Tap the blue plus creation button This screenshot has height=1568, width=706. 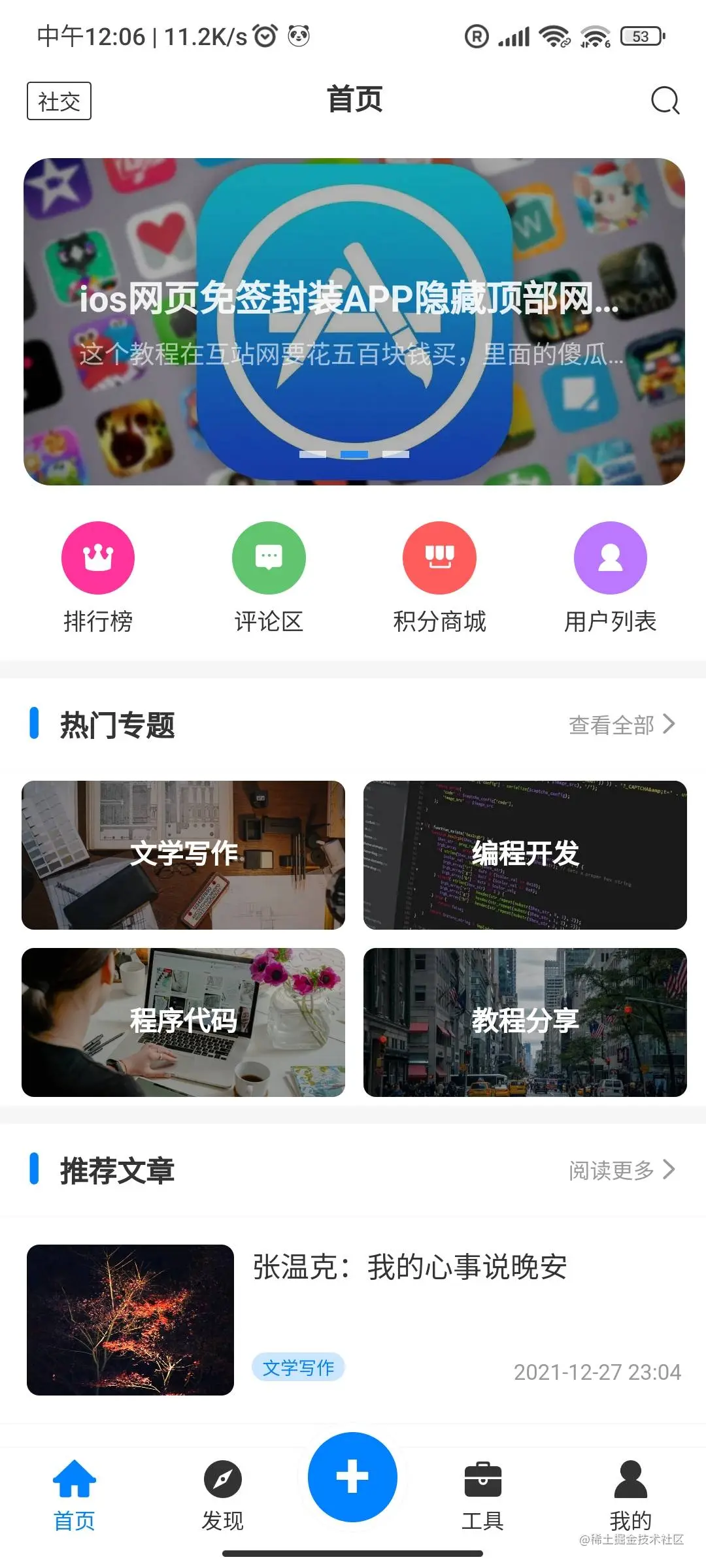pos(352,1475)
